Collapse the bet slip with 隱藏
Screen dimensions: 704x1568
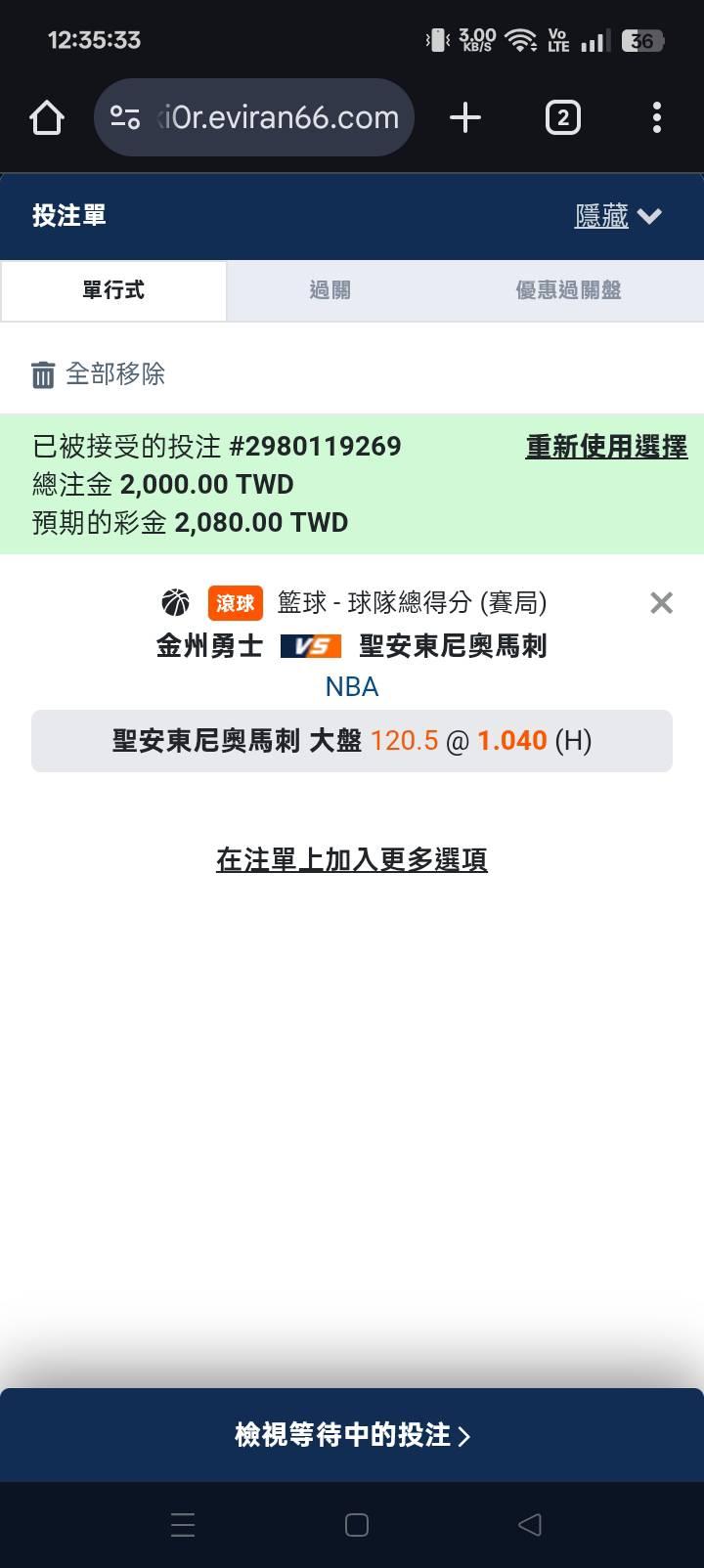coord(618,216)
